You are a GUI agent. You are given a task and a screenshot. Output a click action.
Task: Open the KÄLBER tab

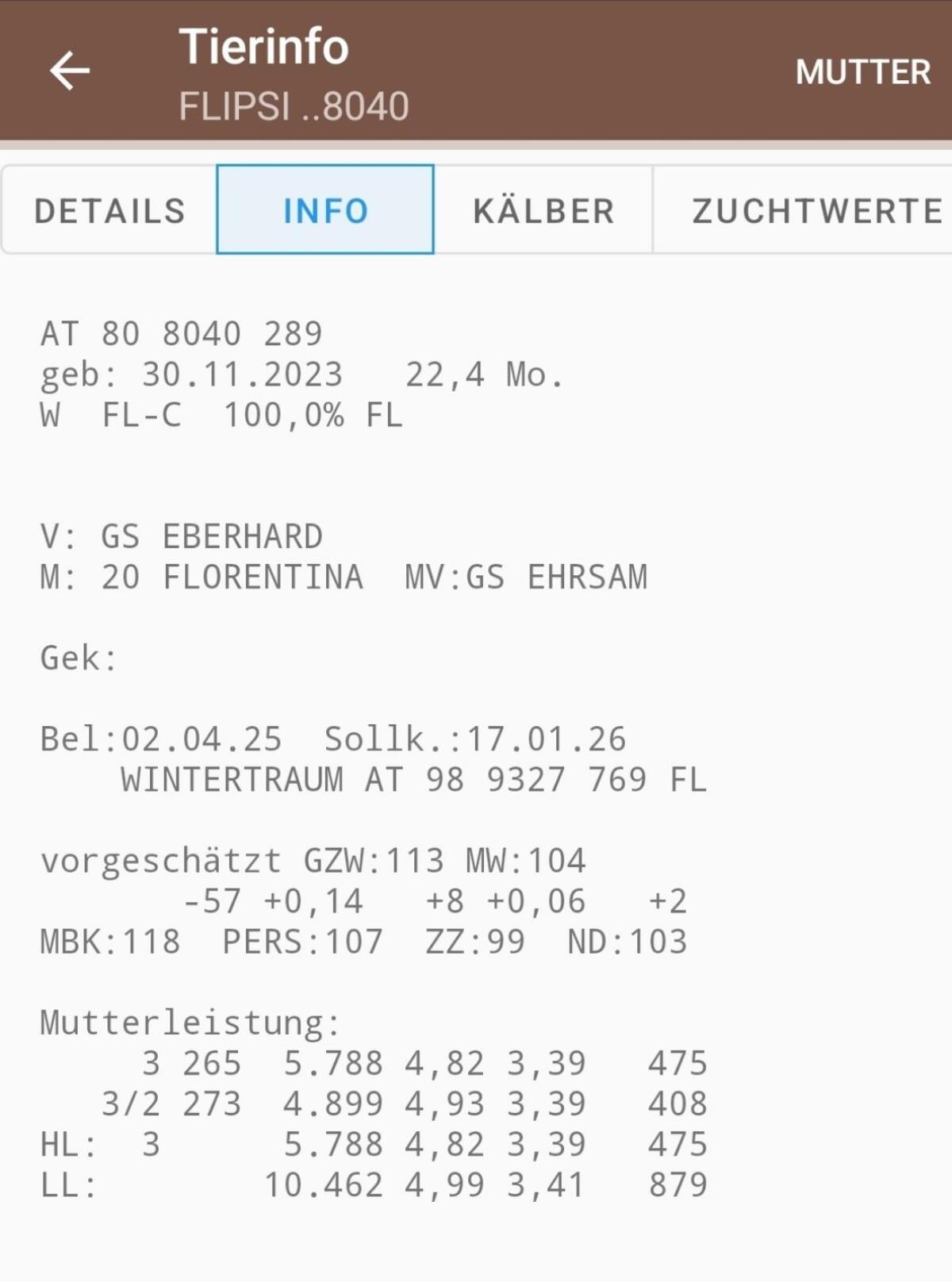pyautogui.click(x=543, y=211)
